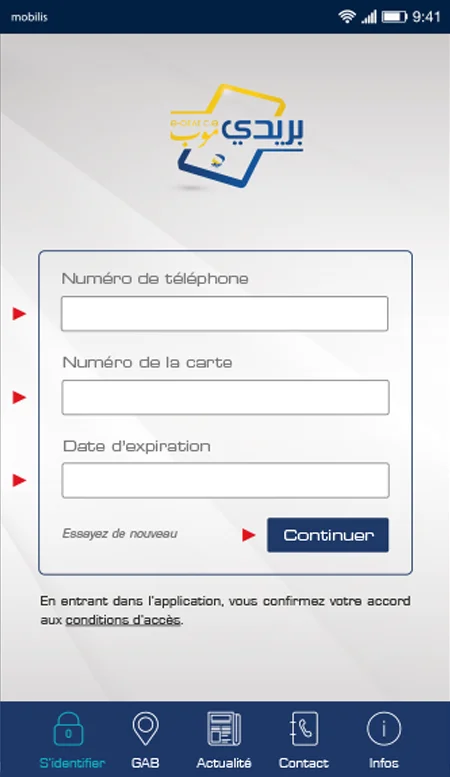This screenshot has height=777, width=450.
Task: Open the conditions d'accès link
Action: click(123, 620)
